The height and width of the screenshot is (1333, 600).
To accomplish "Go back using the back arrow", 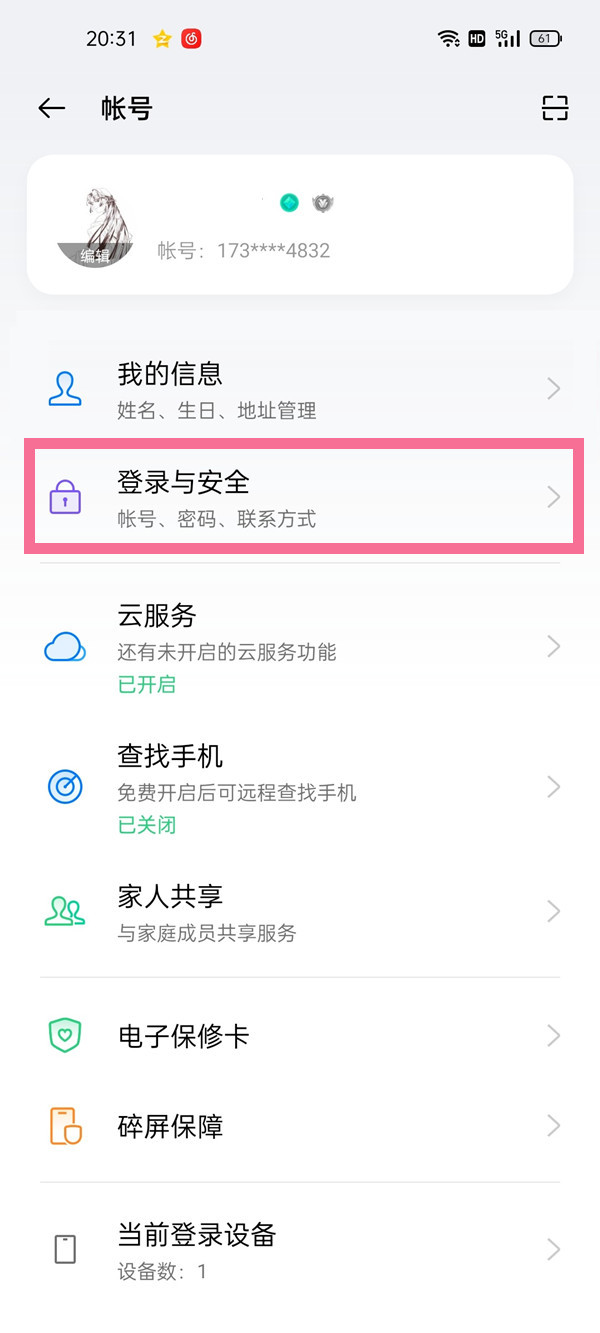I will click(x=52, y=108).
